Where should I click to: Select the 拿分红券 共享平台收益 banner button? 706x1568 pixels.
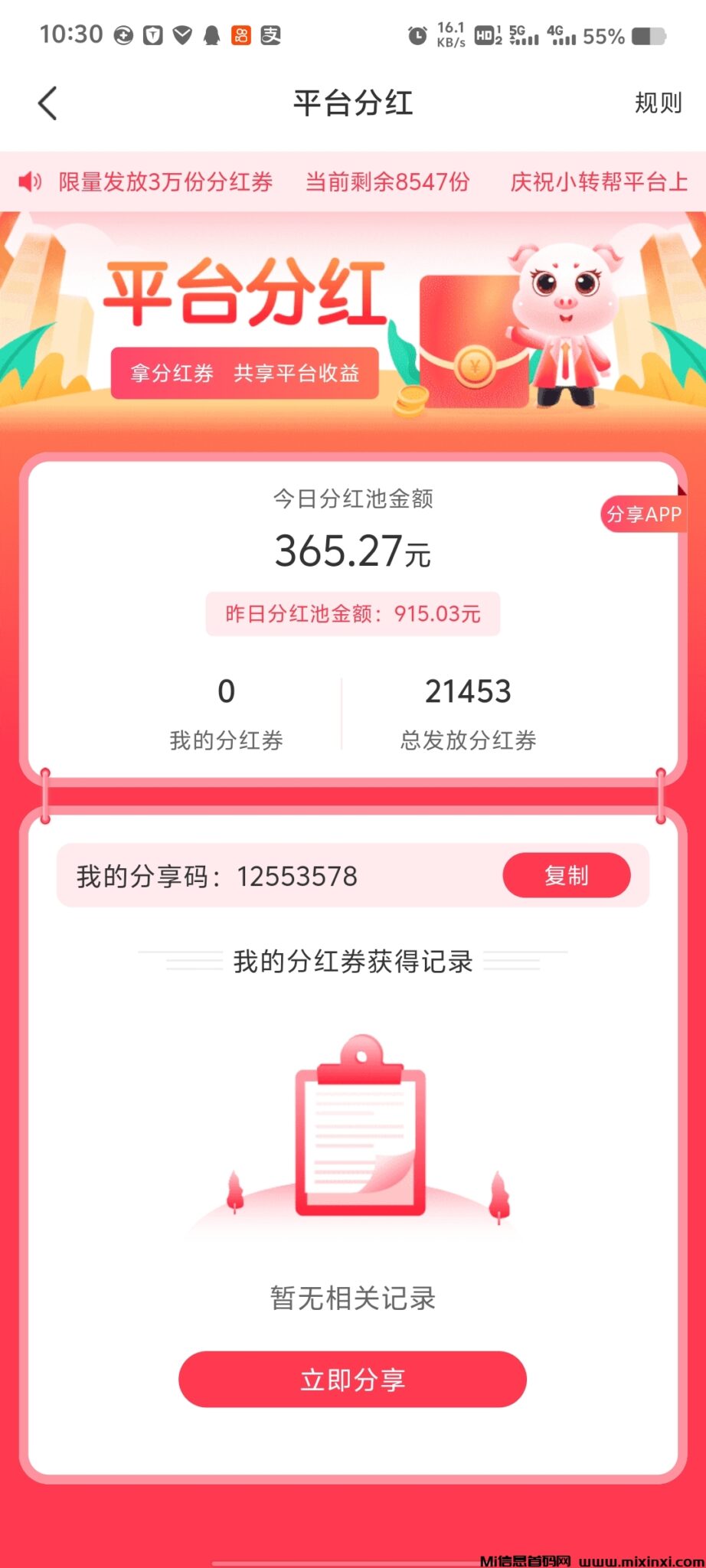point(245,374)
